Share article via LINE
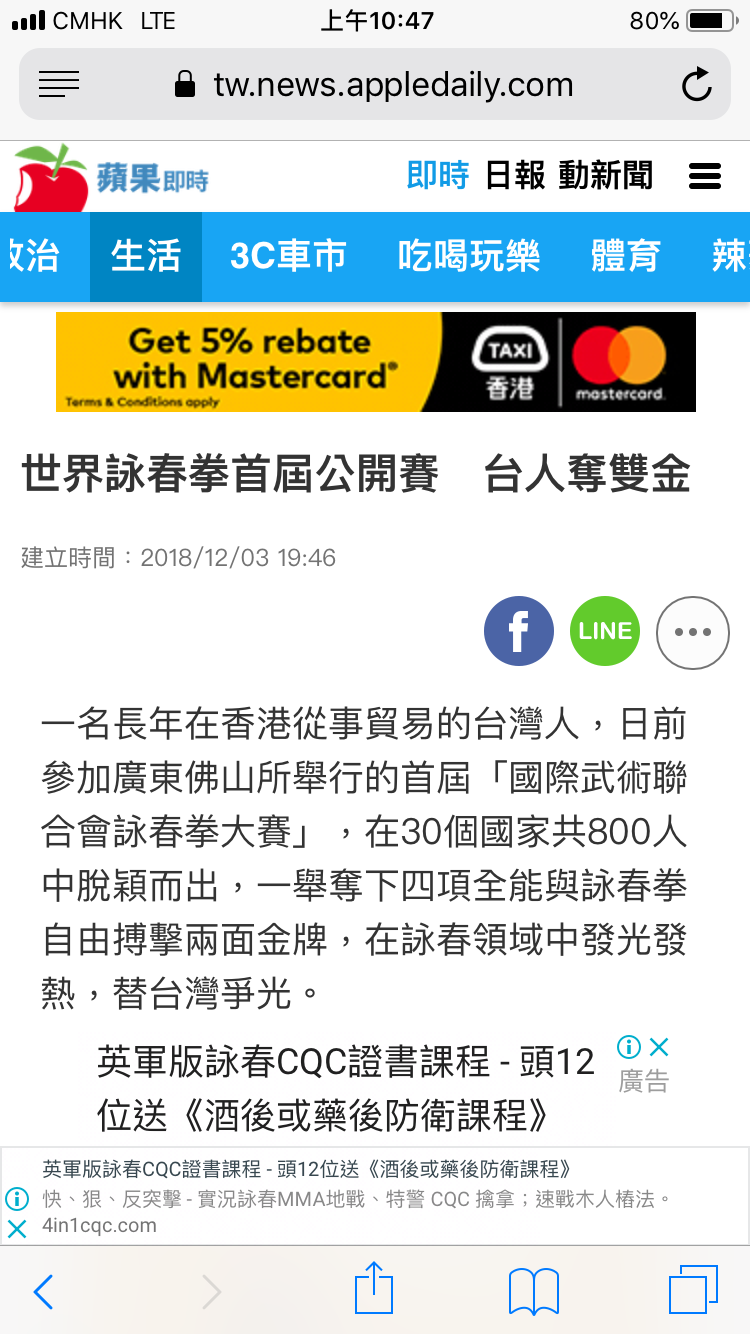 pyautogui.click(x=605, y=632)
